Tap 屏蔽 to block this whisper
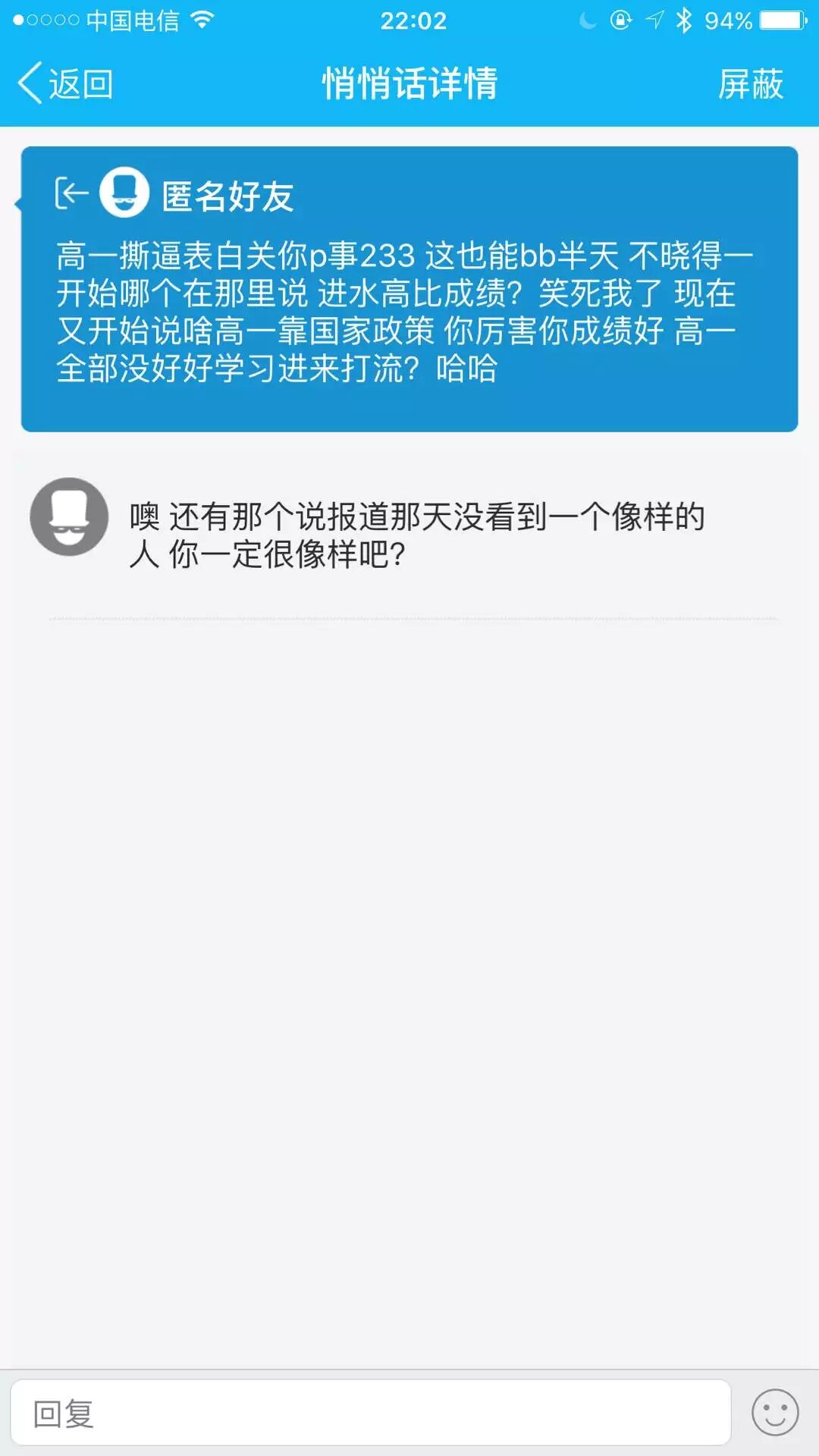819x1456 pixels. tap(750, 83)
